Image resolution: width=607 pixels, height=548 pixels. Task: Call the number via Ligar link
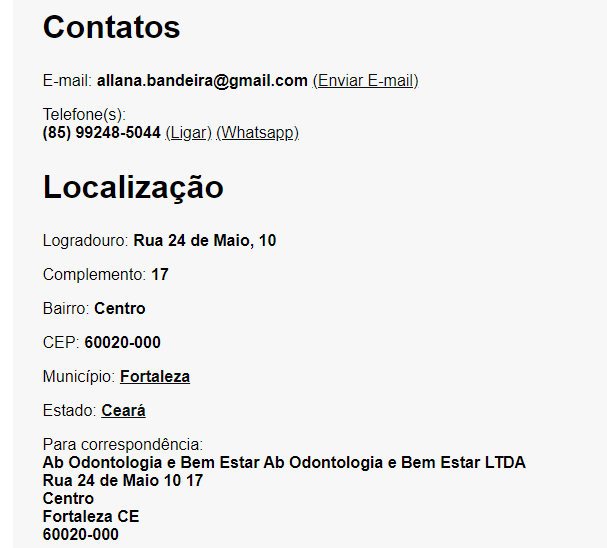point(188,133)
